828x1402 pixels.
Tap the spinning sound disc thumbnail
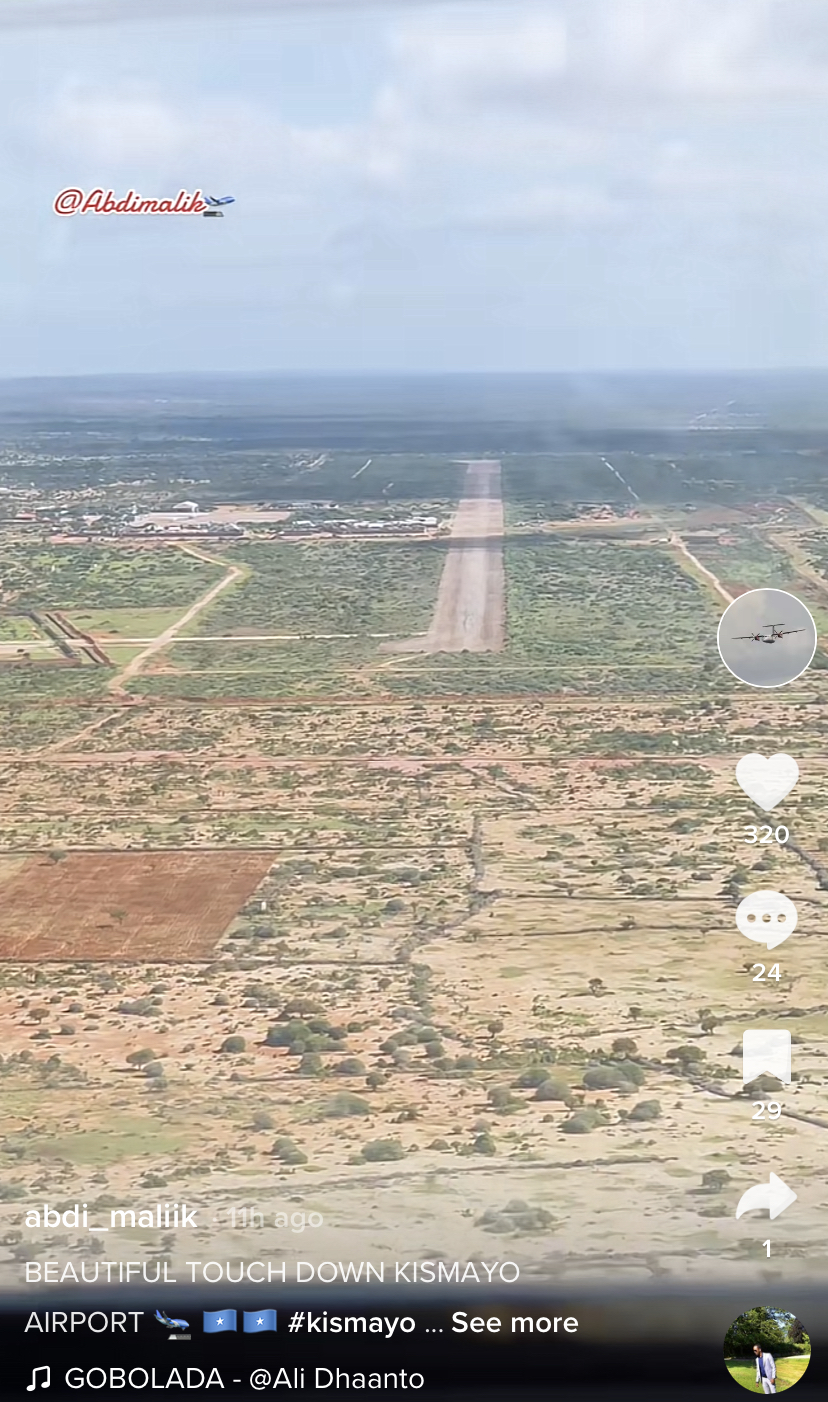(767, 1349)
